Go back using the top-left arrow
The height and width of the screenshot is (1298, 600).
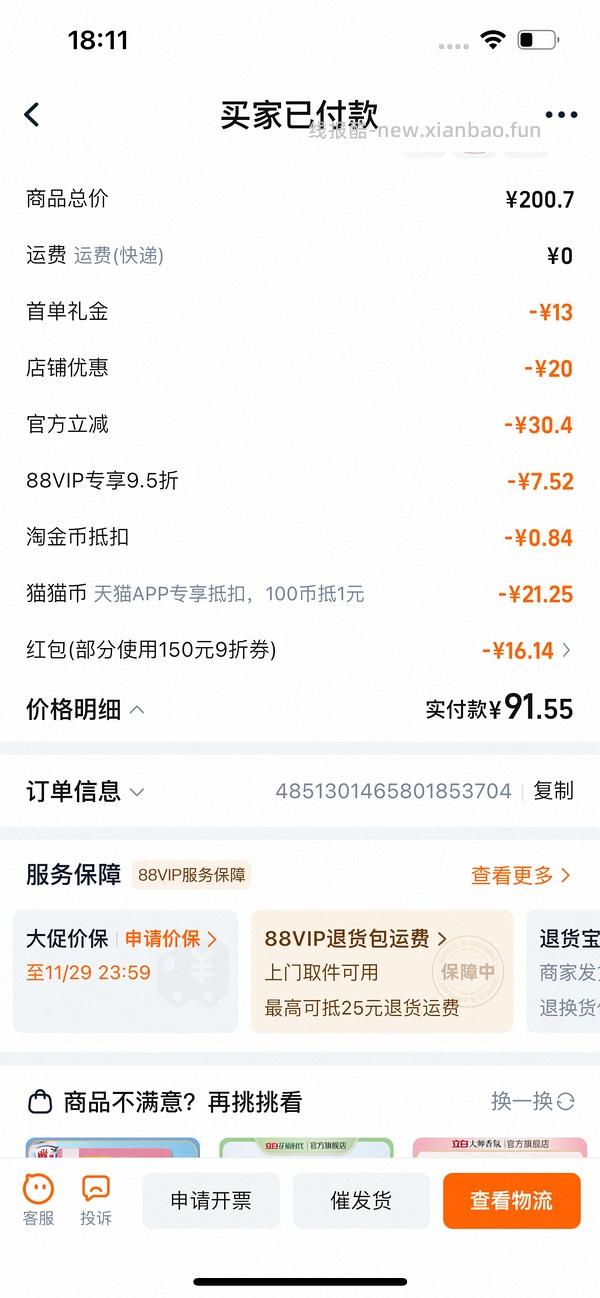[x=32, y=115]
